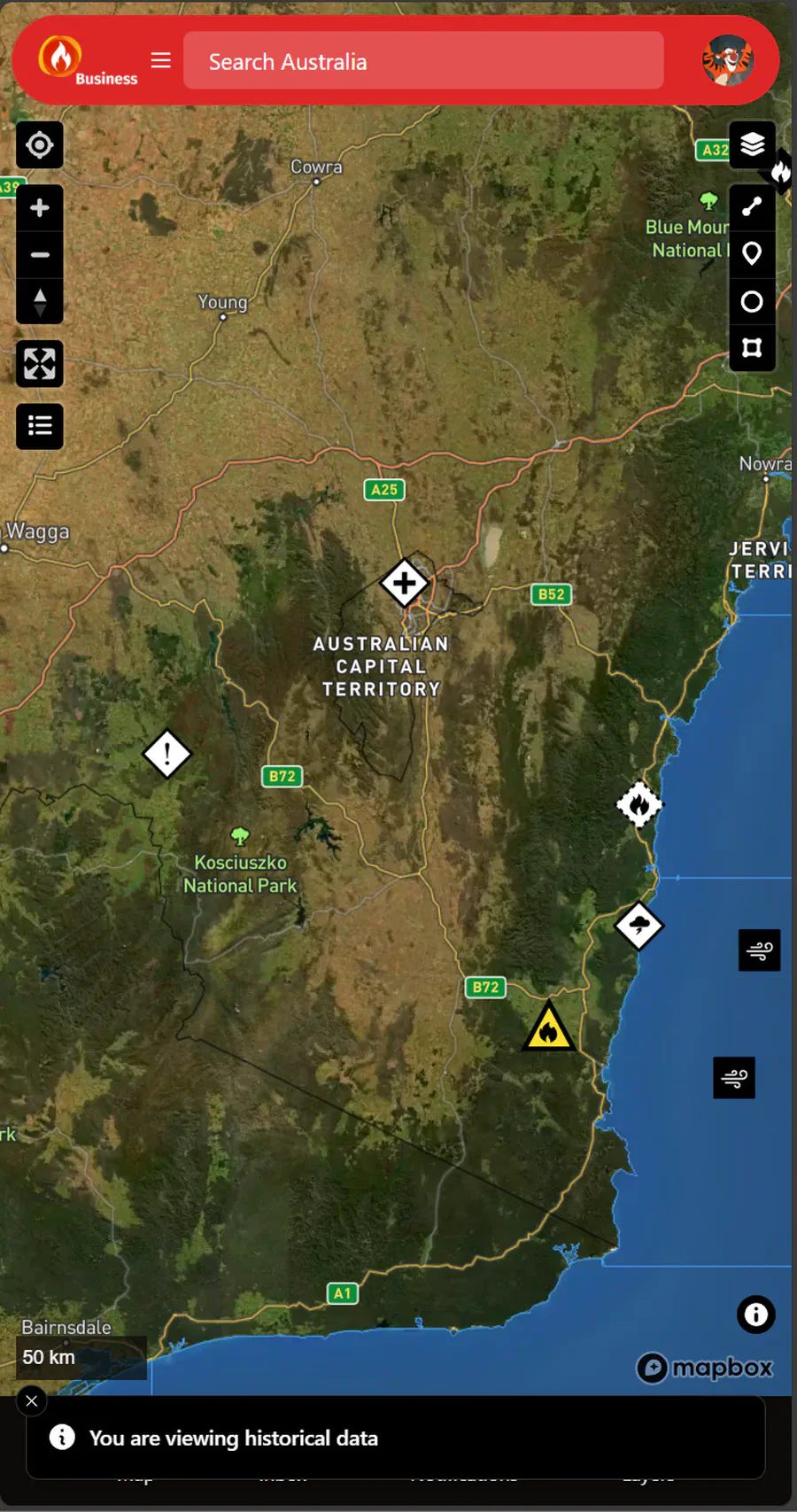Zoom in on the map
797x1512 pixels.
(40, 208)
